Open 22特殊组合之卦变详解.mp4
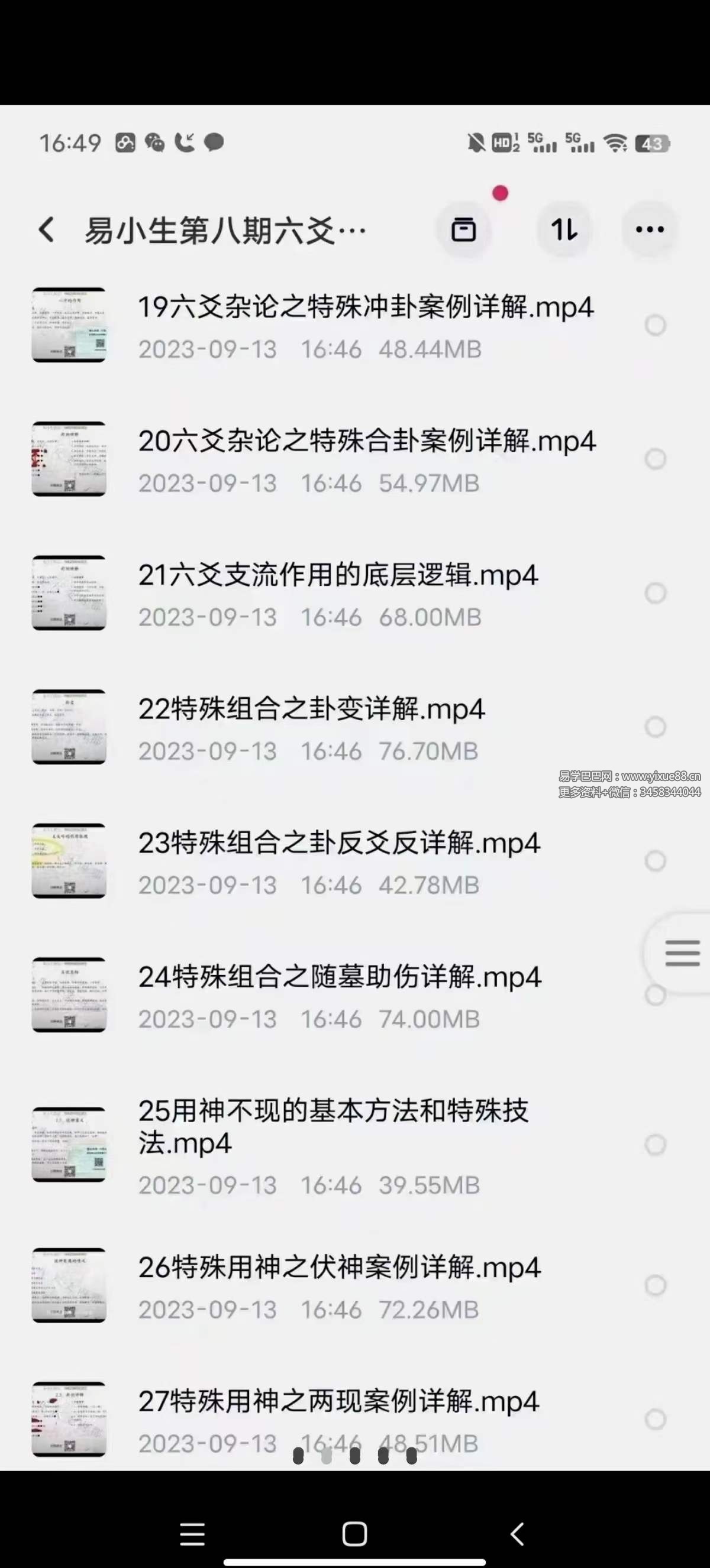The image size is (710, 1568). pos(311,710)
